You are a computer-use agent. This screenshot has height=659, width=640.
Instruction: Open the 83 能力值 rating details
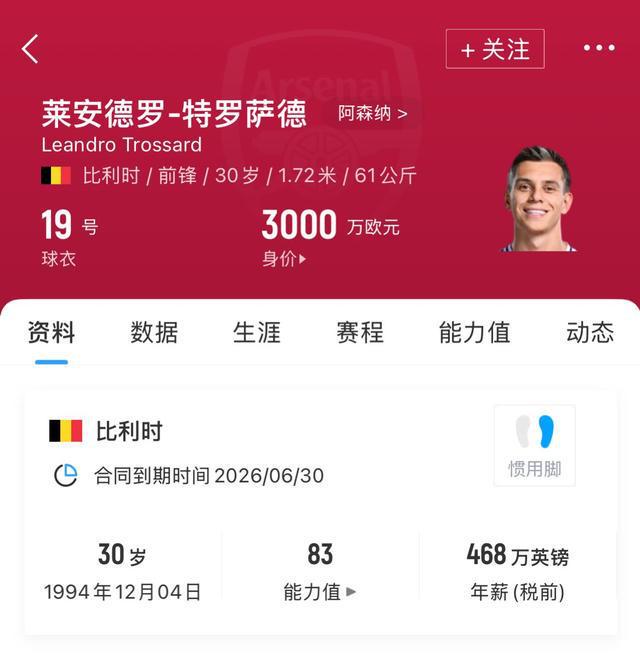pos(320,572)
